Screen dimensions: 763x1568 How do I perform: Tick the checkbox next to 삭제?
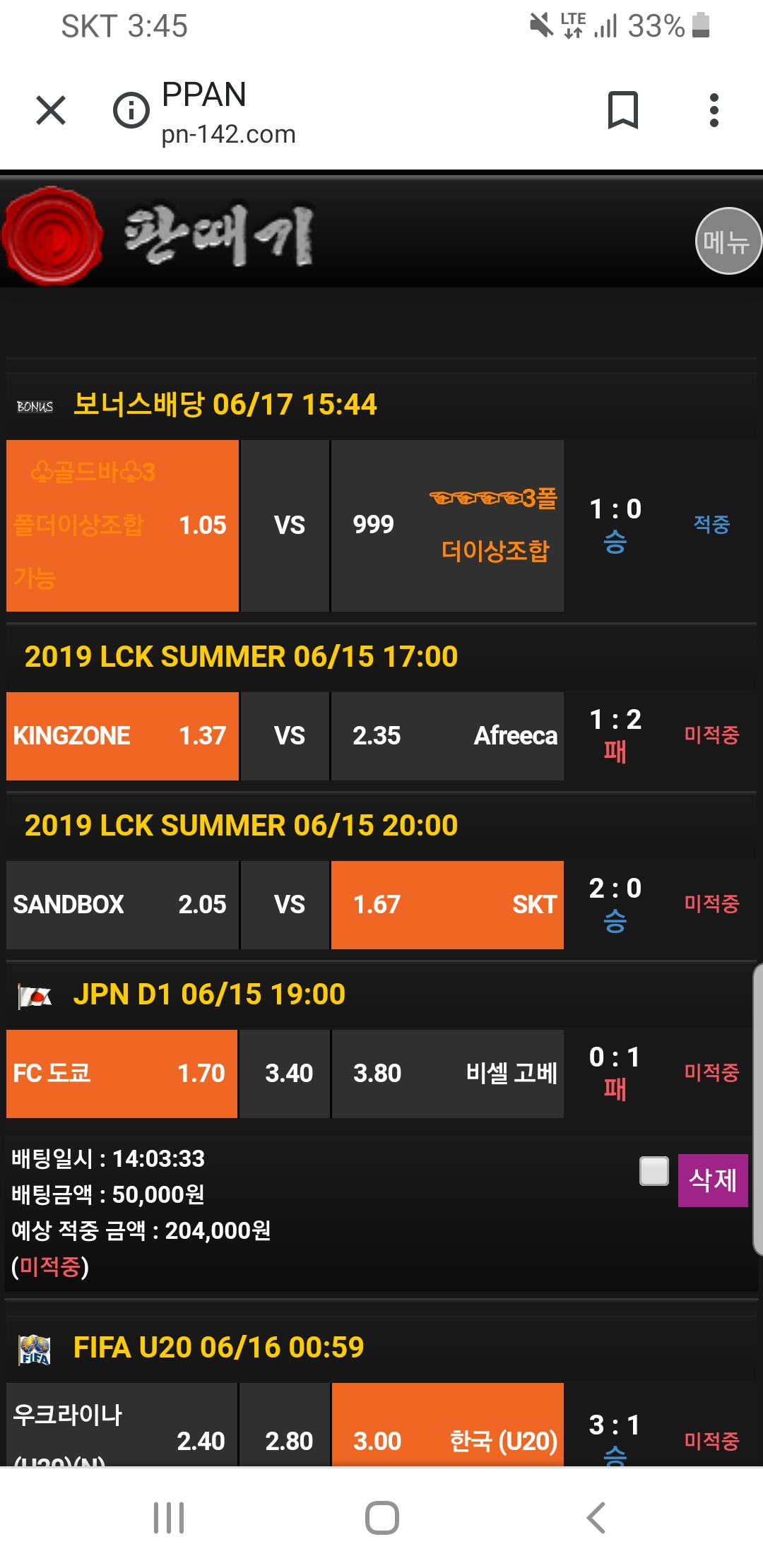point(653,1171)
